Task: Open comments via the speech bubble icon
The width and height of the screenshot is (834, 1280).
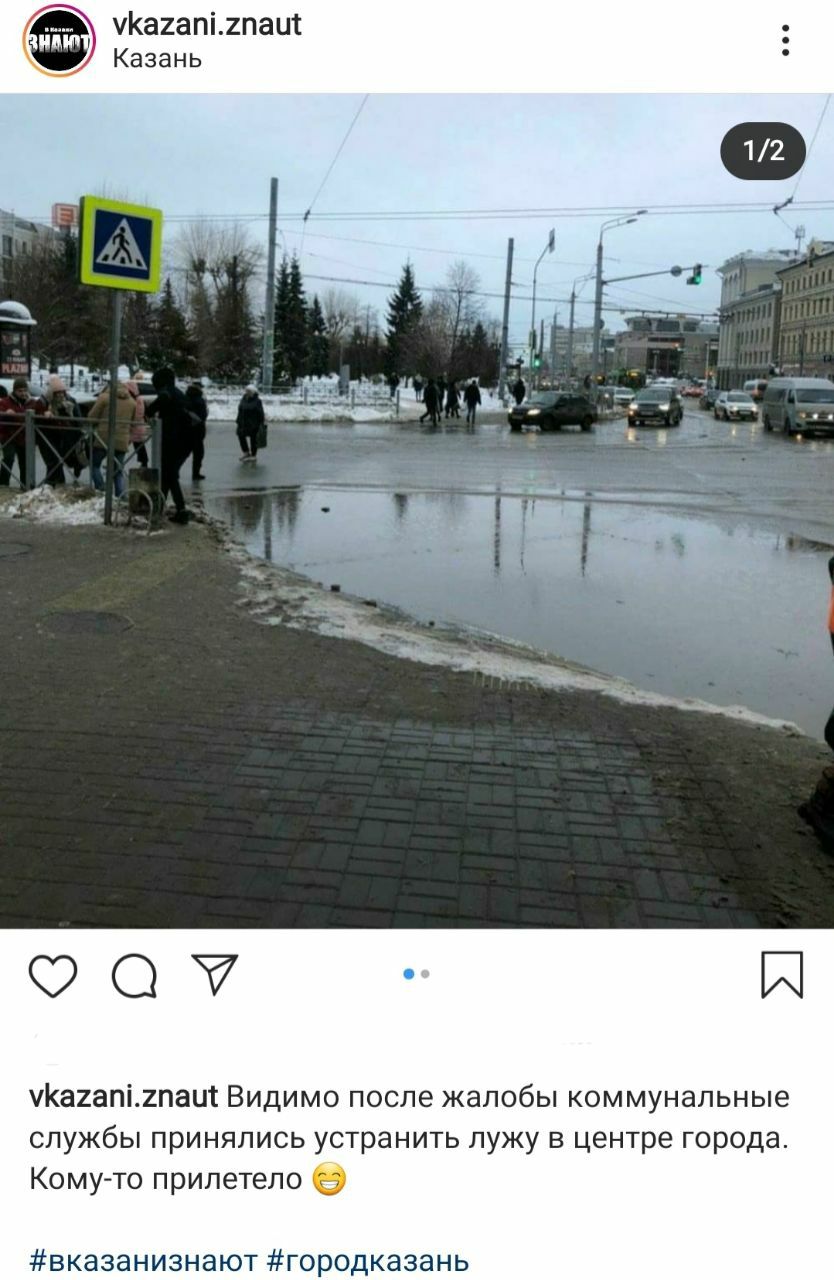Action: tap(134, 975)
